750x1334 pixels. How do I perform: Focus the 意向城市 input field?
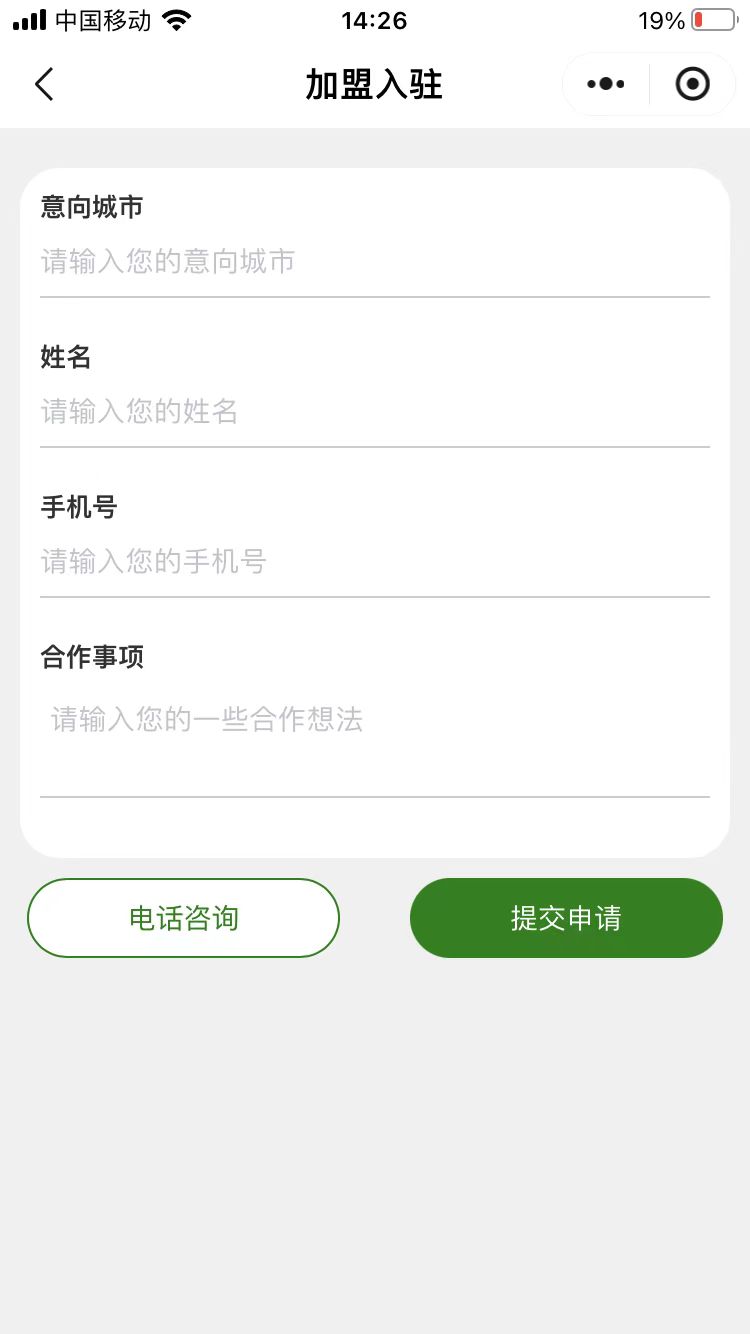pos(375,262)
